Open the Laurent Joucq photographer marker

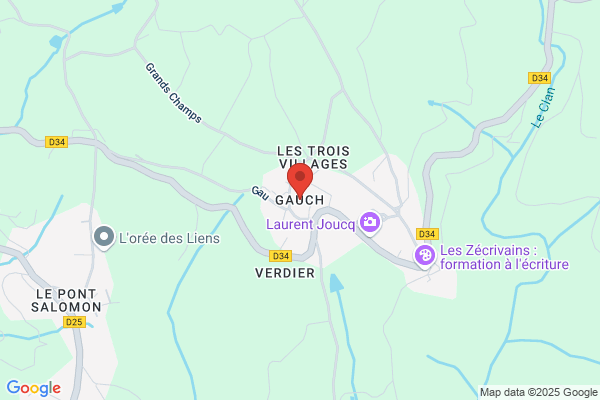pyautogui.click(x=370, y=223)
